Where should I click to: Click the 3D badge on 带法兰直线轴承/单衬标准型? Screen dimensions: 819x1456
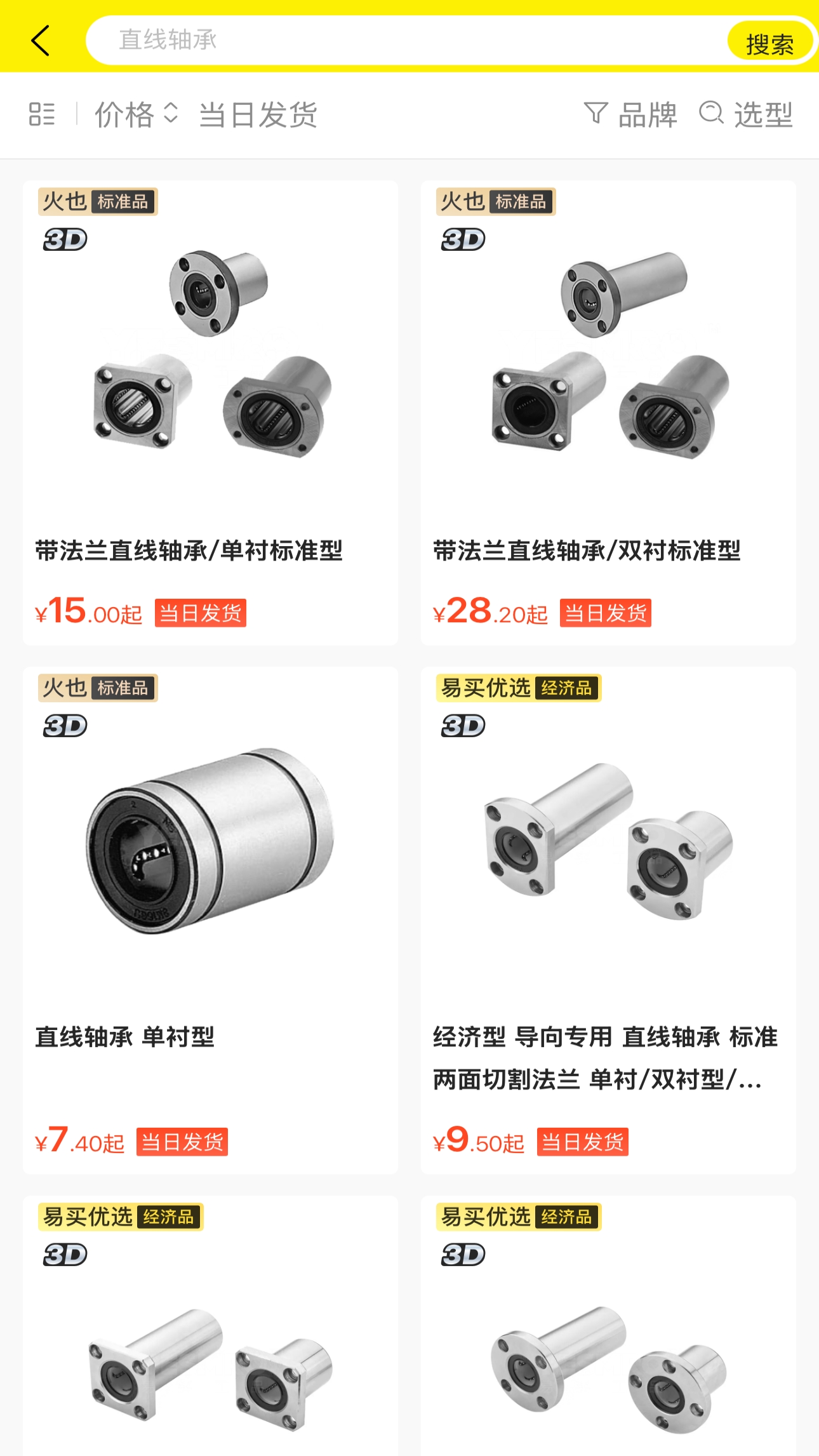pos(65,241)
